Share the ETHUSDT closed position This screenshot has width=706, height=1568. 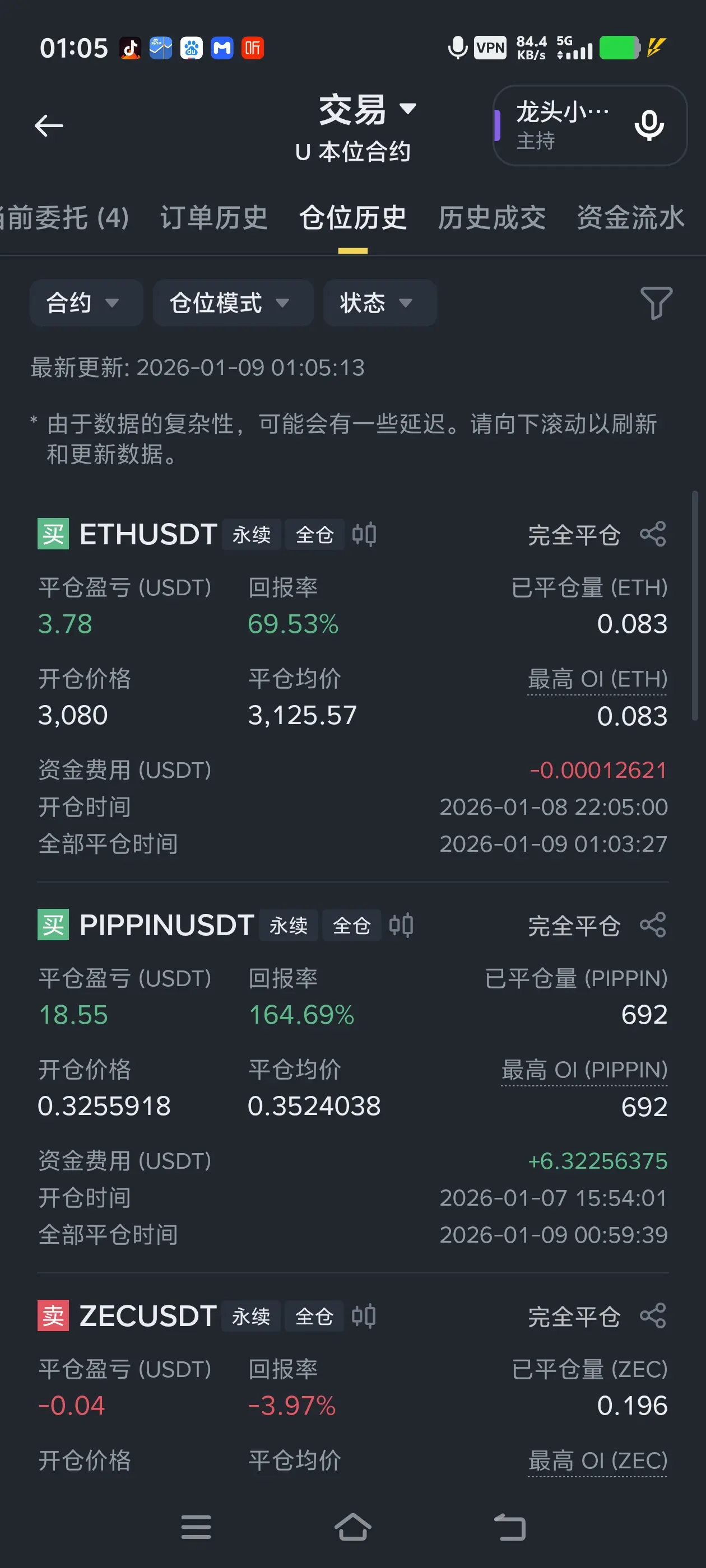pyautogui.click(x=653, y=534)
